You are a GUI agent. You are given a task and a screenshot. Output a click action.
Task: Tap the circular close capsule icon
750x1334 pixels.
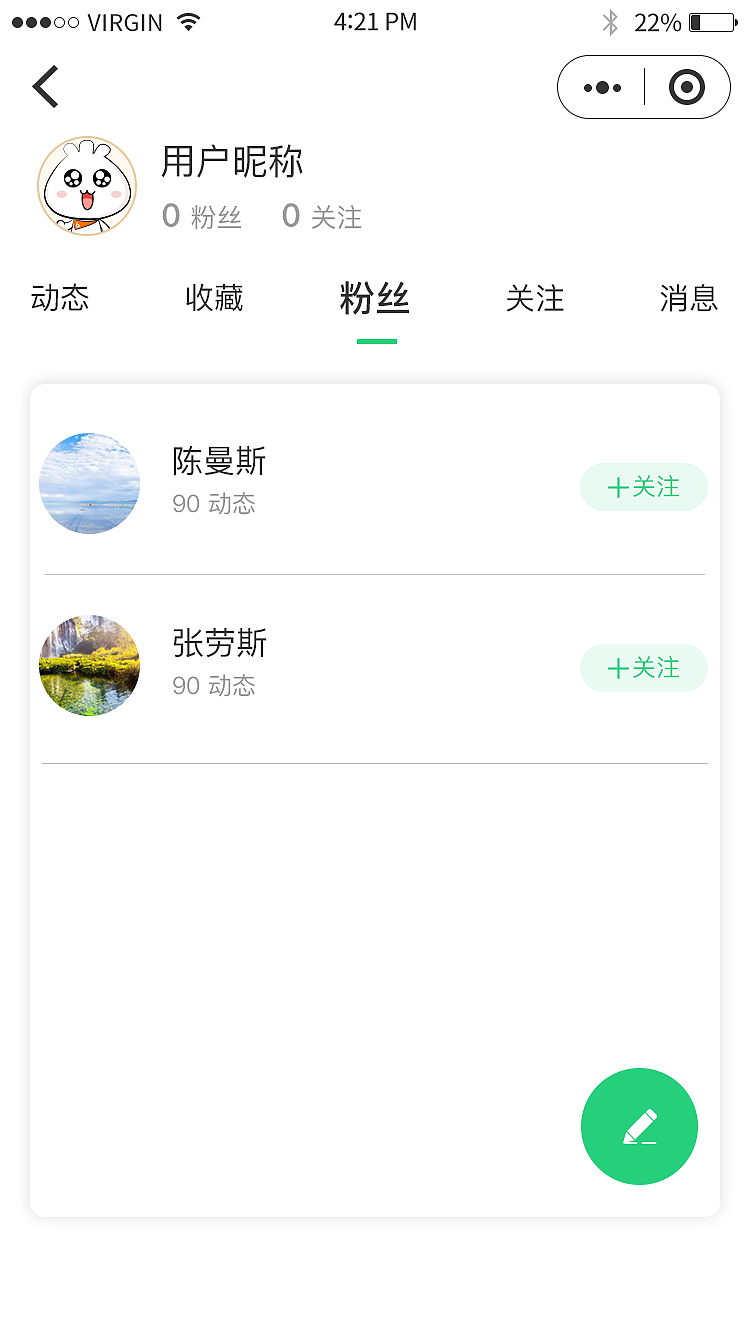[x=687, y=87]
